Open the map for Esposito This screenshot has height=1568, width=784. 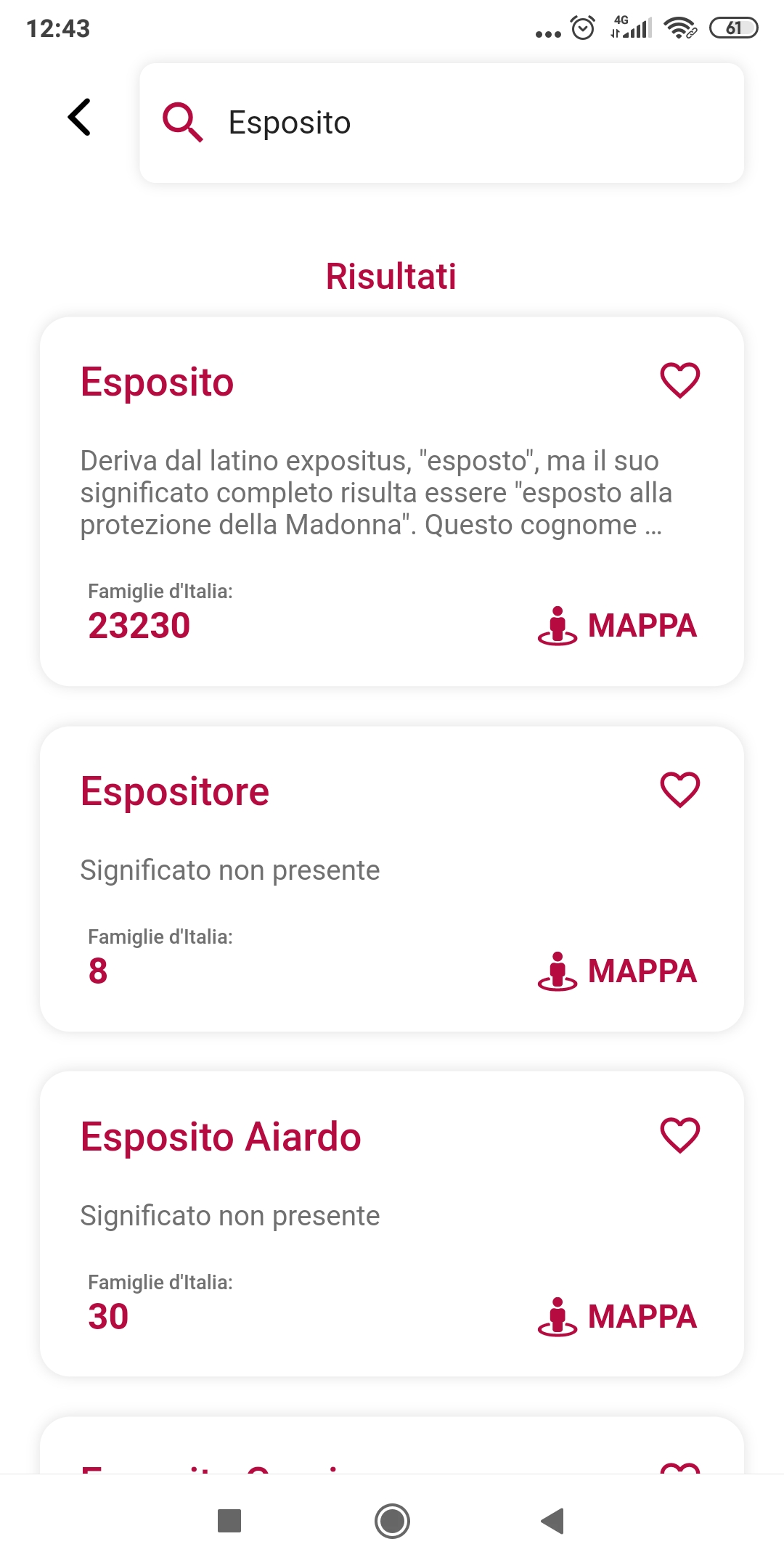(617, 626)
